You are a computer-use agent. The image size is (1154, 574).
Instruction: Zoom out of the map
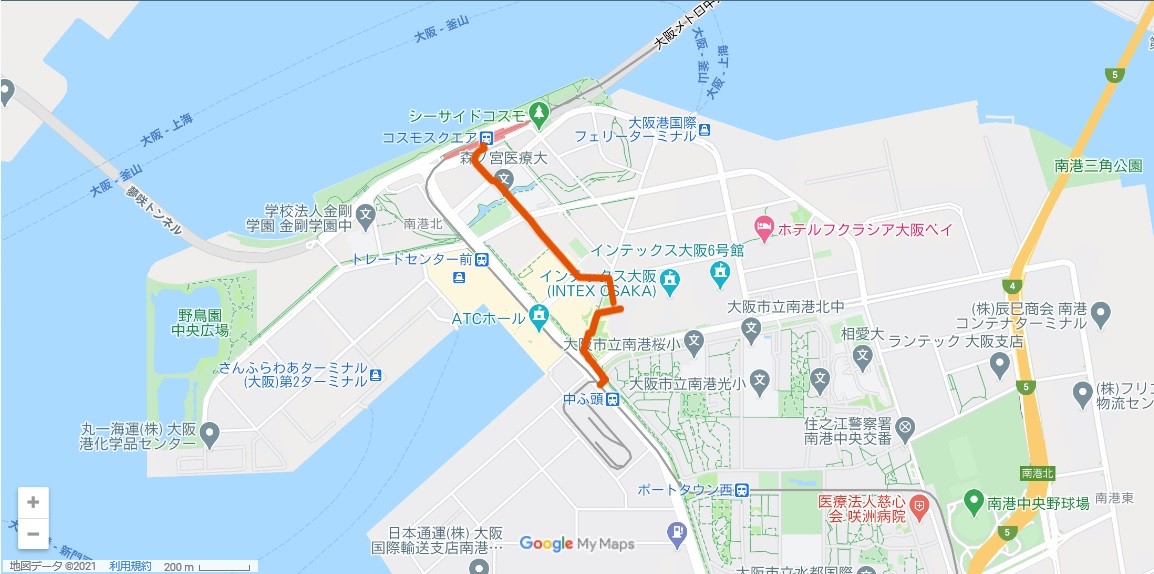[x=33, y=534]
